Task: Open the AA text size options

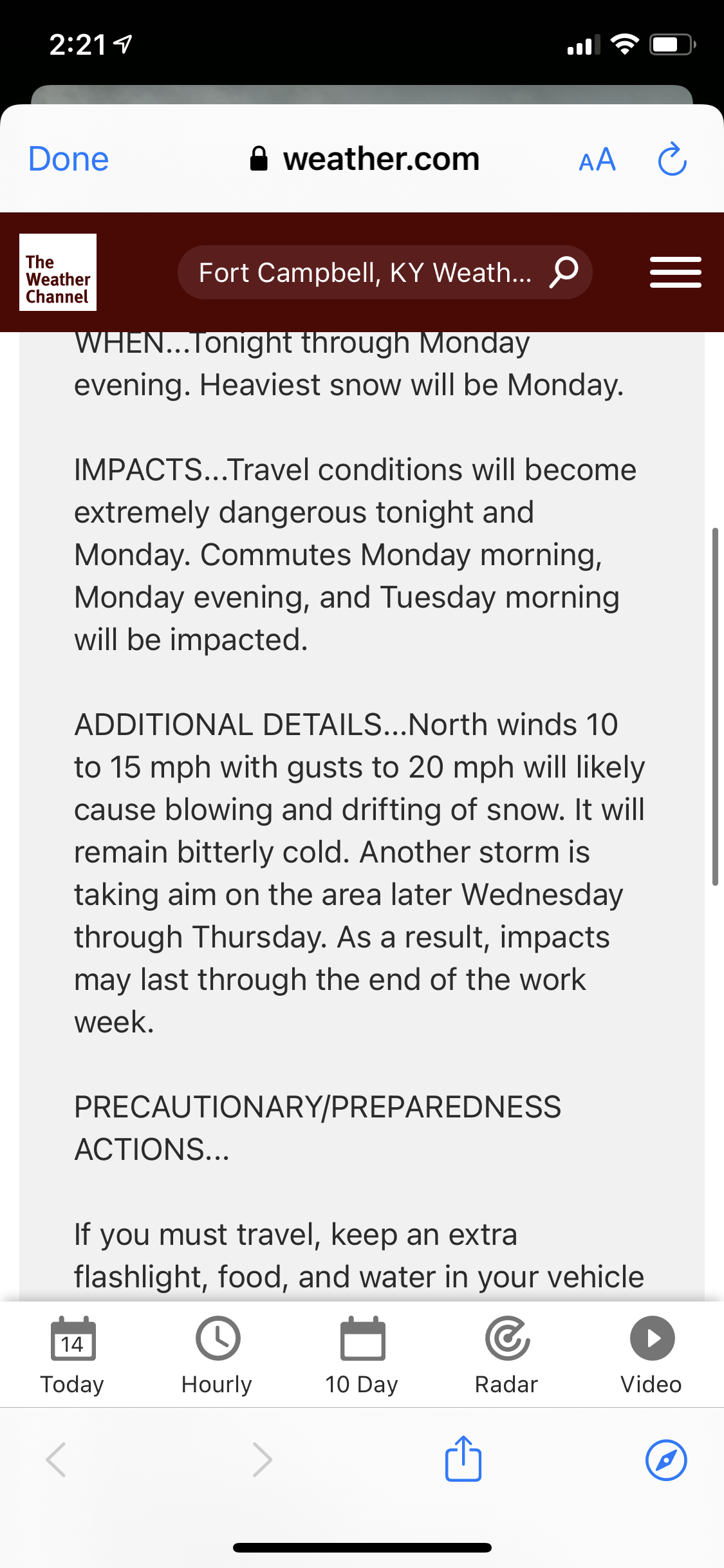Action: [597, 160]
